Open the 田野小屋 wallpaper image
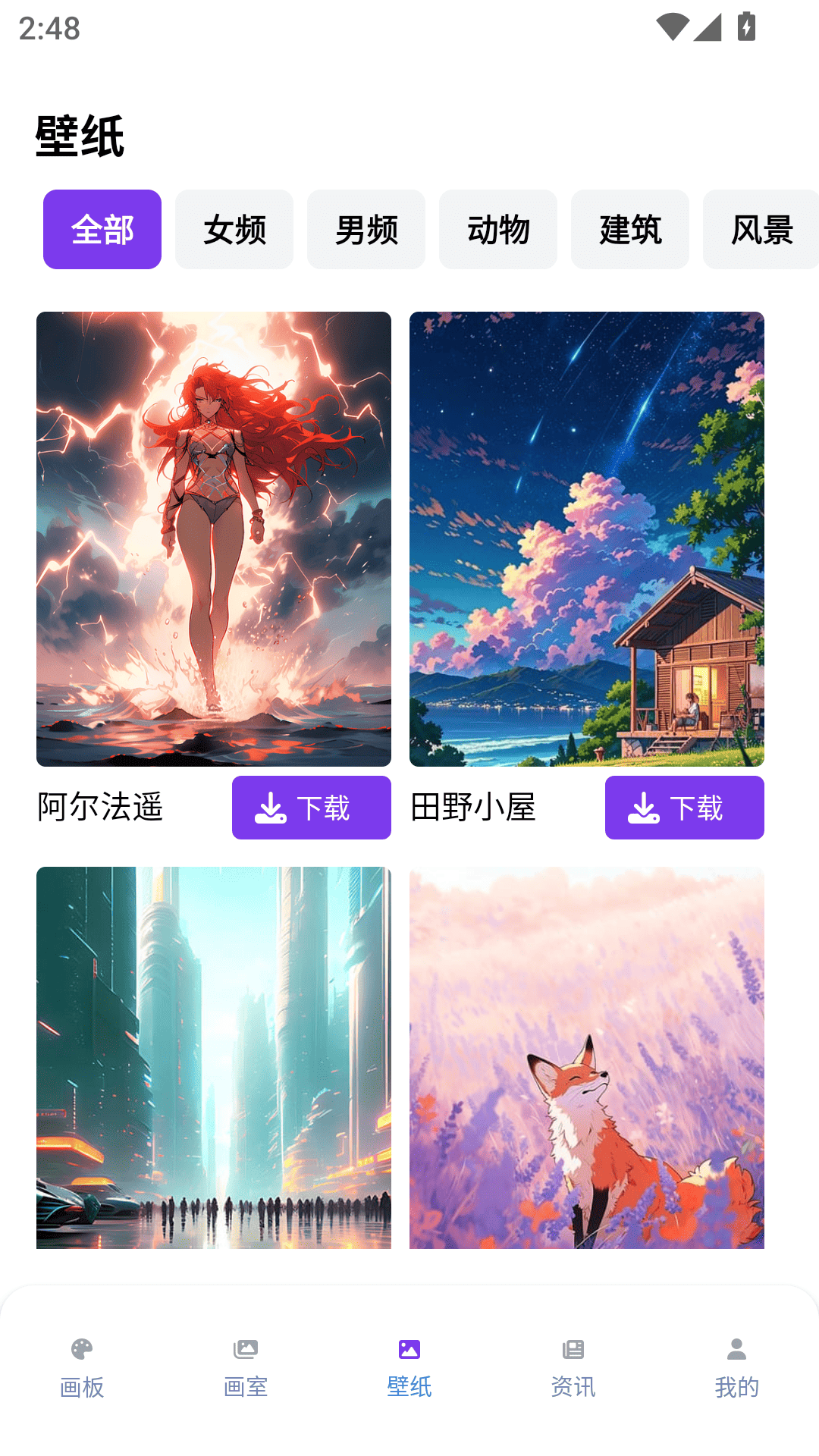The image size is (819, 1456). click(x=587, y=538)
